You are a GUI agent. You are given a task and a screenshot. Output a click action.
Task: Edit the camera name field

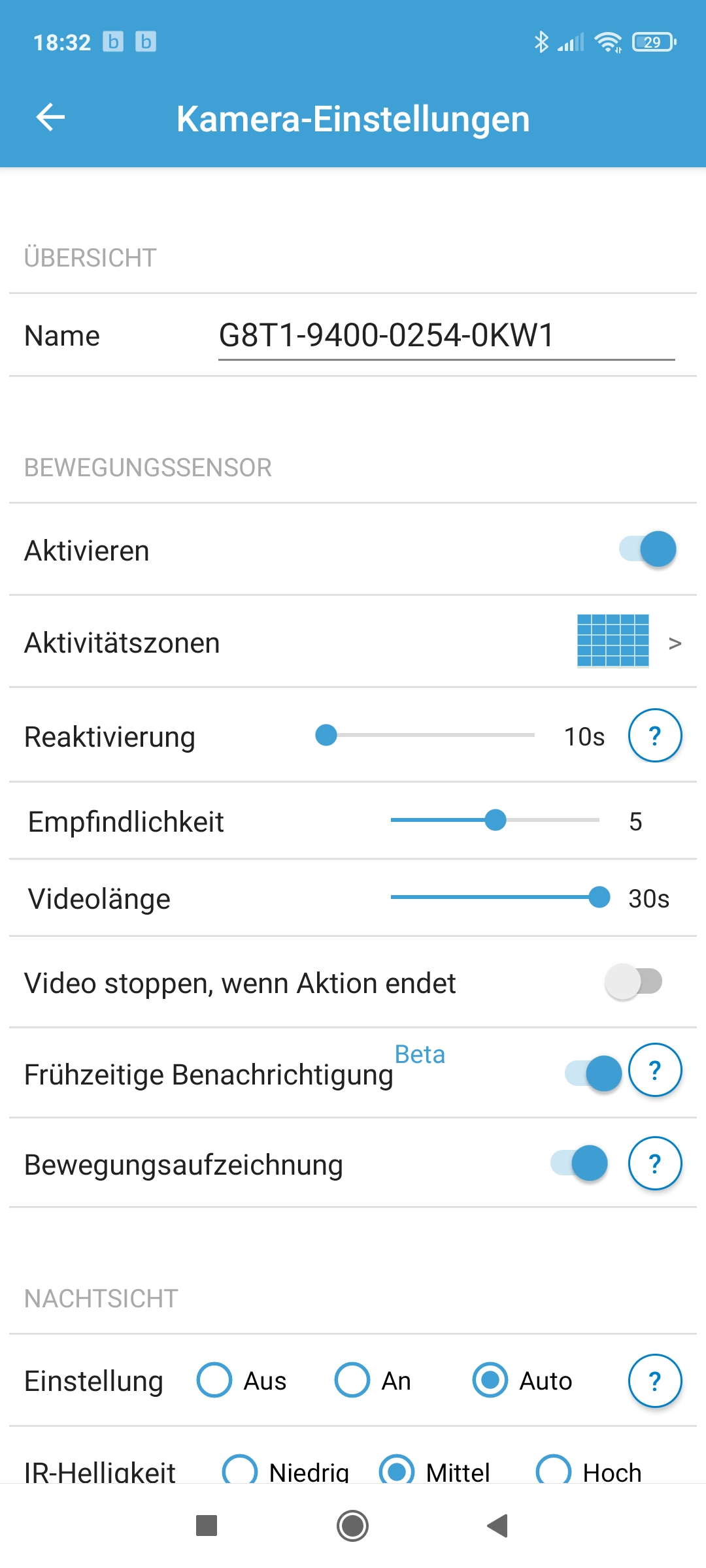point(446,336)
